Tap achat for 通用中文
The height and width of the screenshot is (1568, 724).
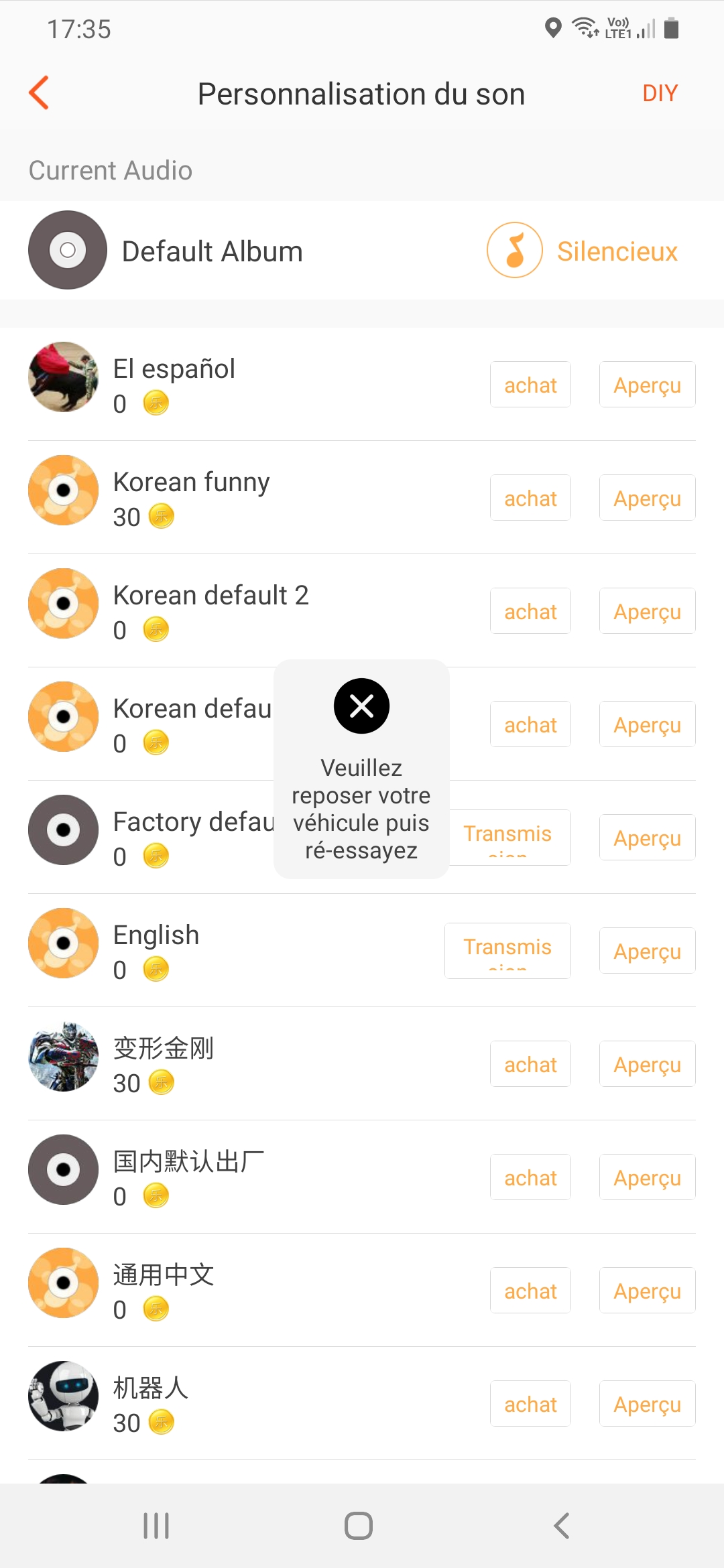click(530, 1291)
